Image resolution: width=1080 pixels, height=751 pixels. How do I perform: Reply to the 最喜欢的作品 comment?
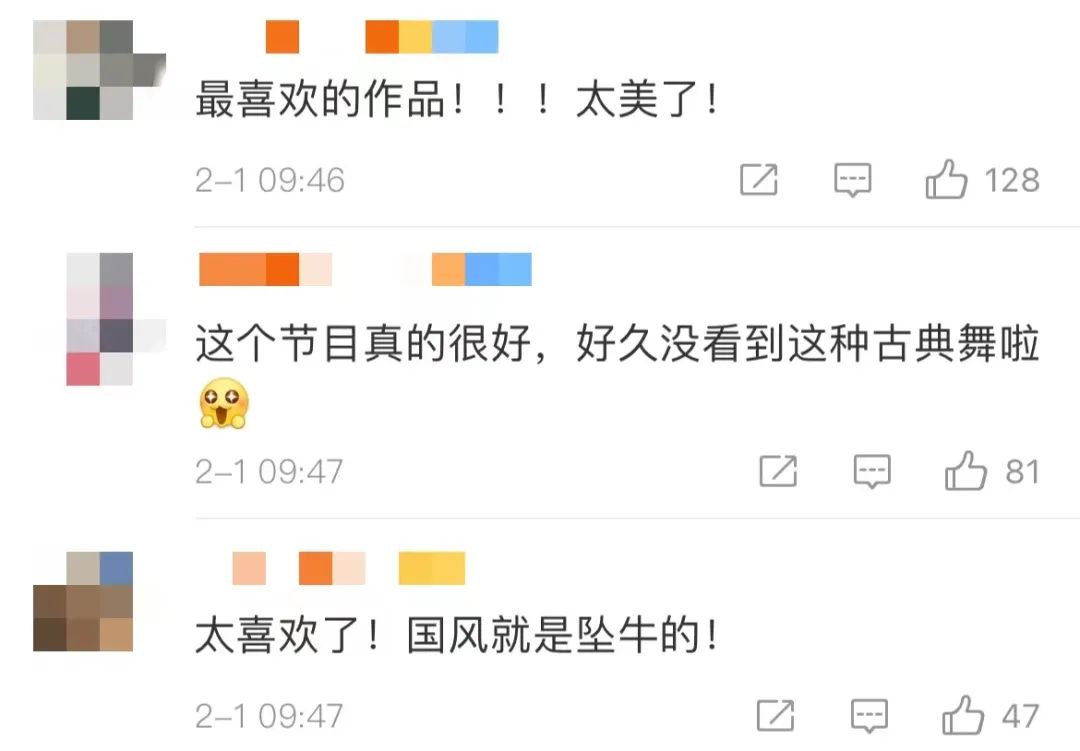(853, 181)
